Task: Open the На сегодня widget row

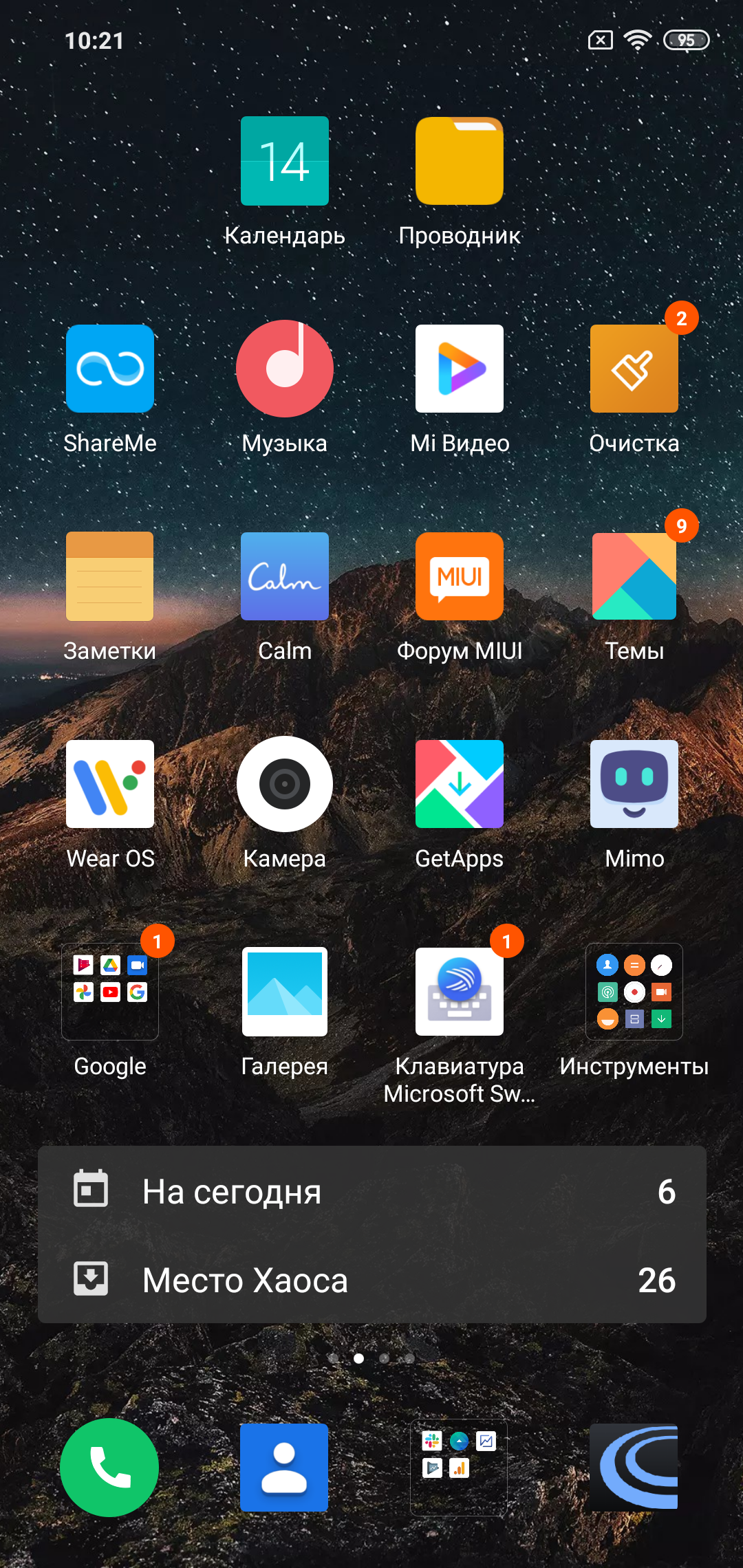Action: click(x=371, y=1191)
